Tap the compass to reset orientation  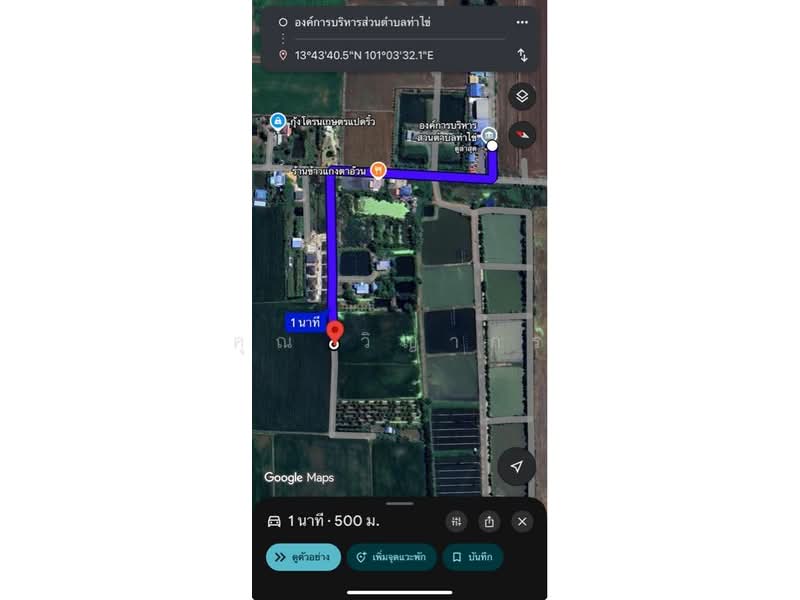(522, 135)
